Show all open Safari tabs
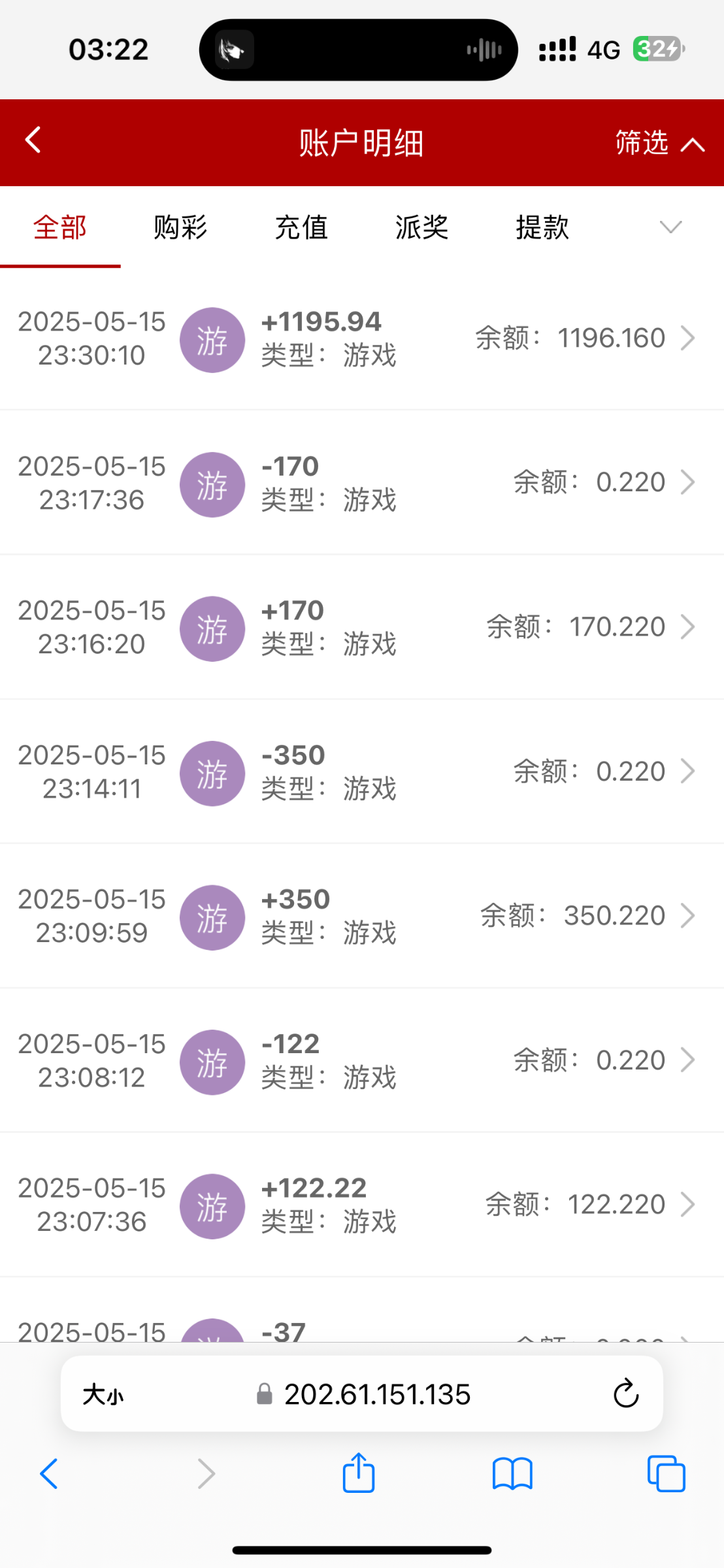This screenshot has height=1568, width=724. click(x=666, y=1474)
